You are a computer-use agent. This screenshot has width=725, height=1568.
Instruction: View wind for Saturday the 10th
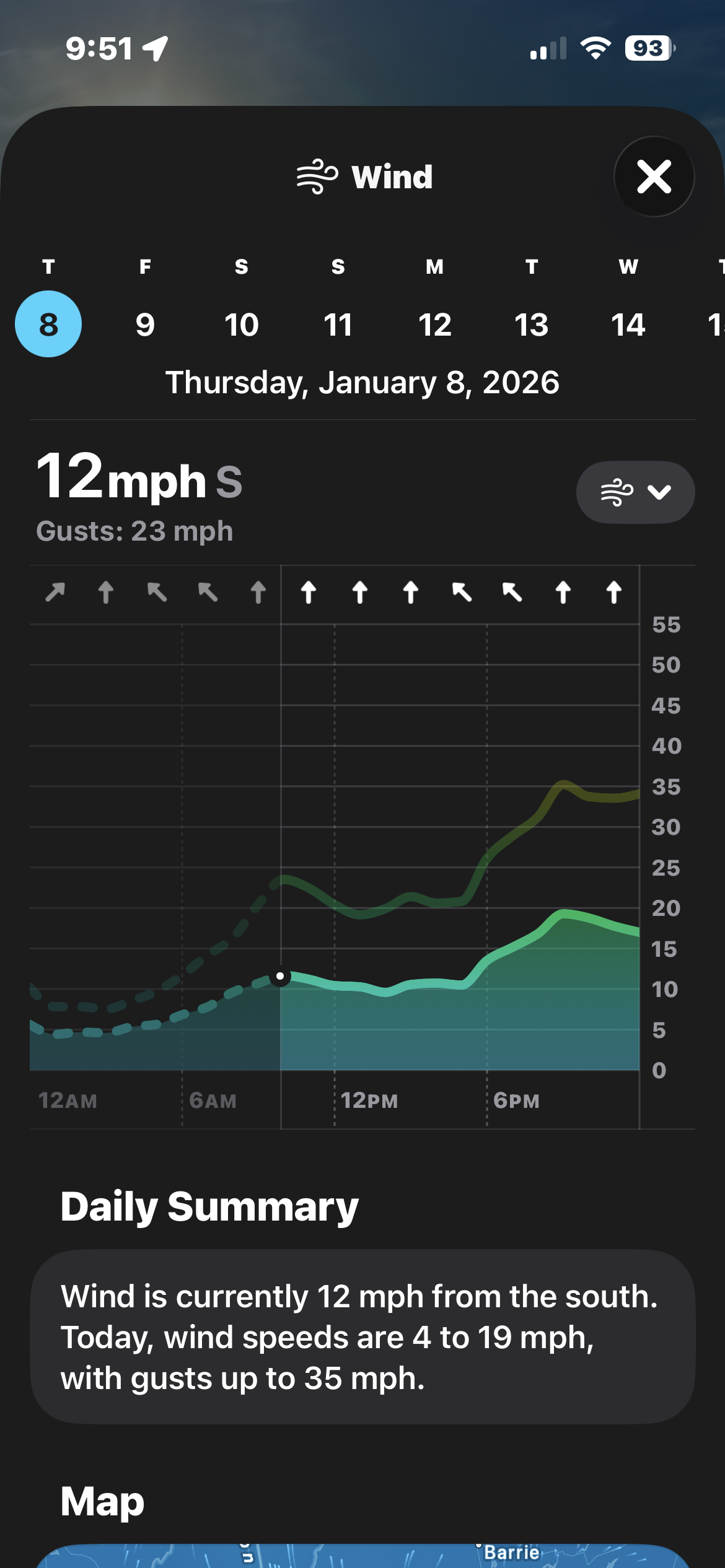tap(242, 324)
